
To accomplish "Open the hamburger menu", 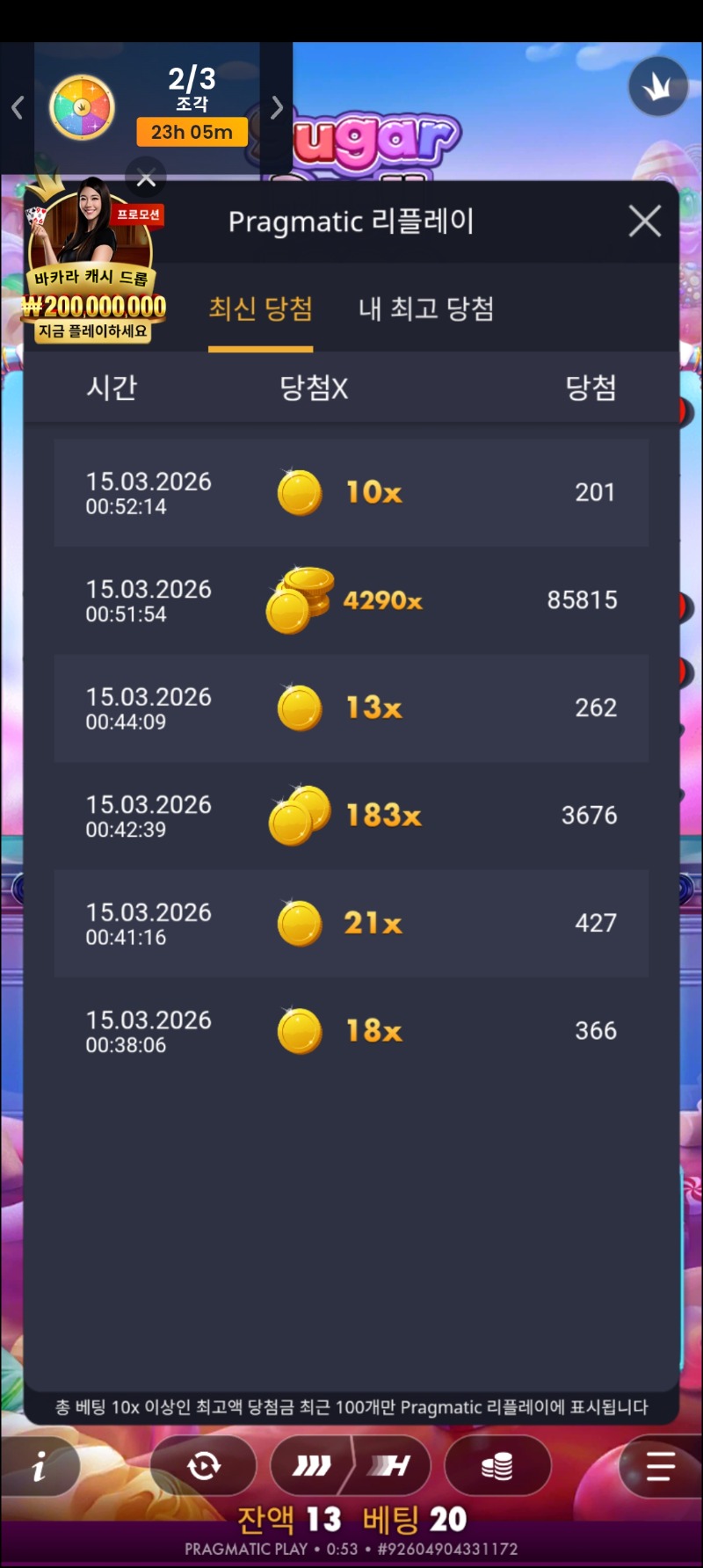I will click(659, 1465).
